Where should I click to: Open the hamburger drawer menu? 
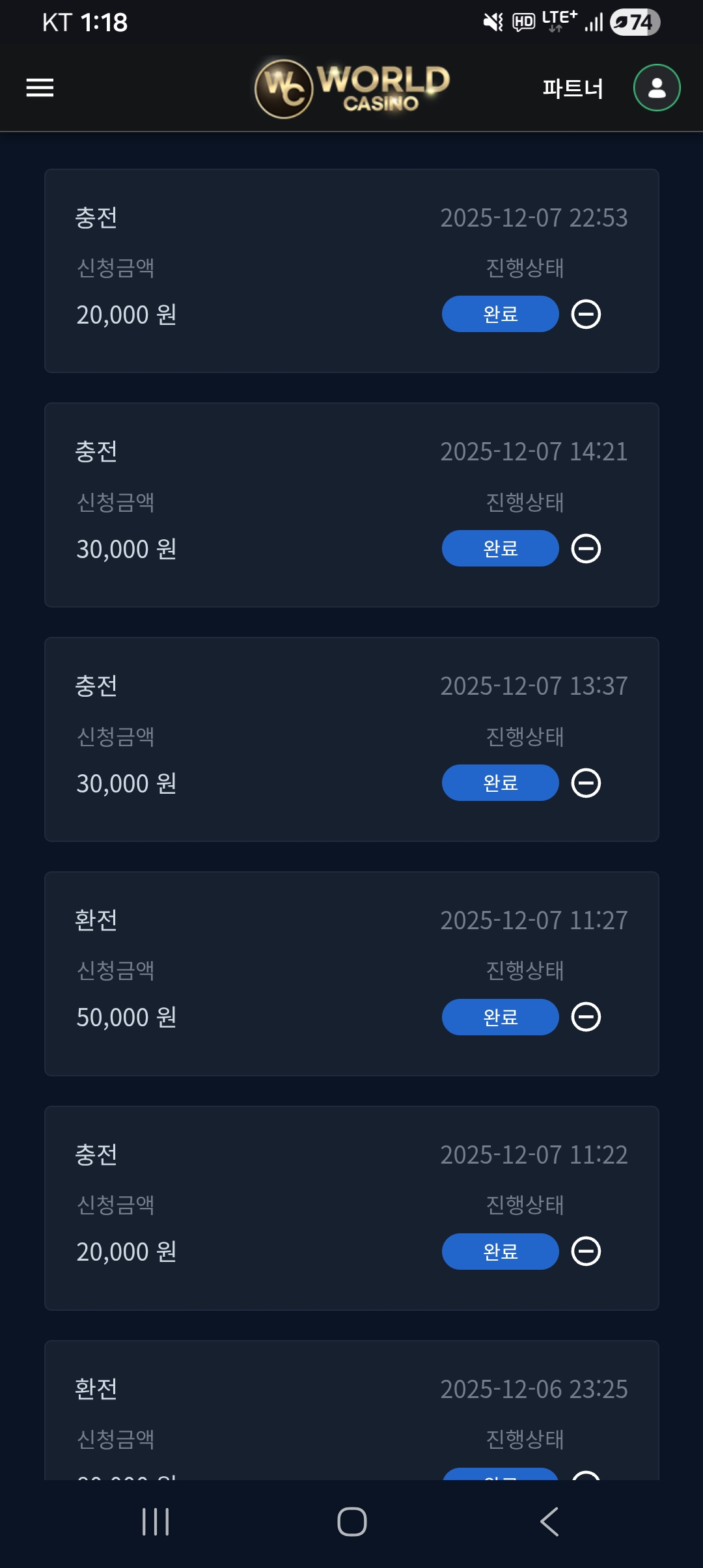40,88
